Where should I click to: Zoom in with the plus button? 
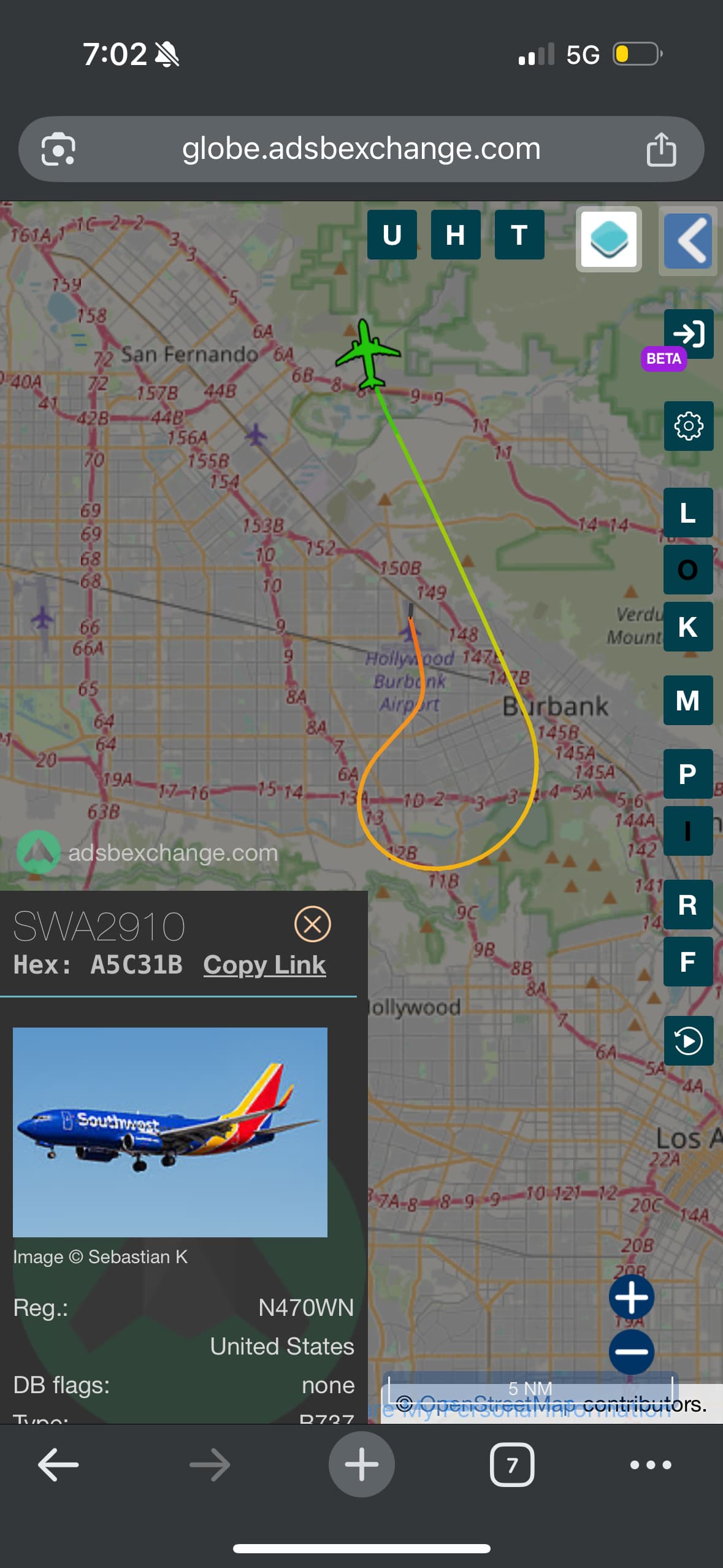click(631, 1297)
